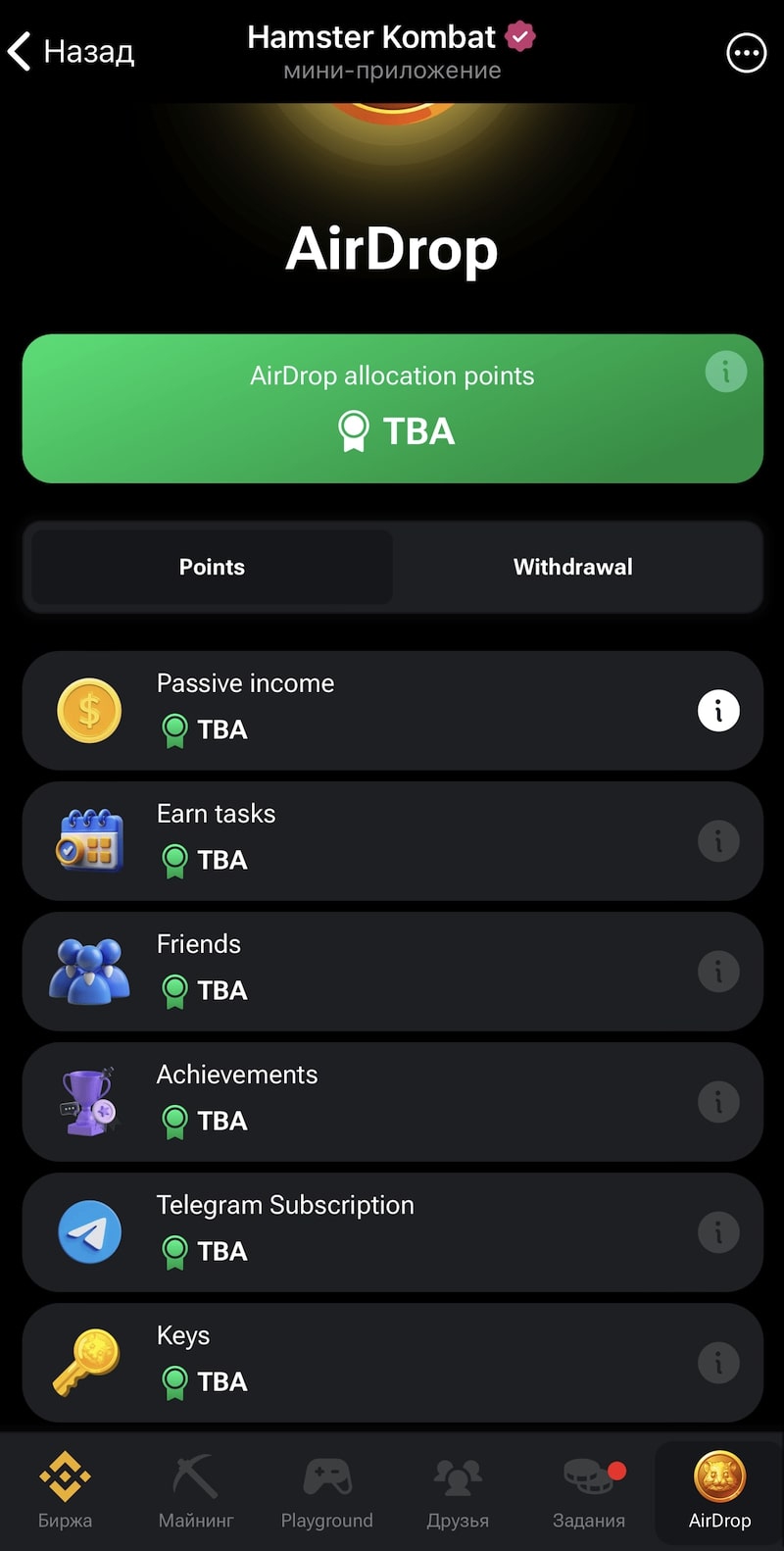The width and height of the screenshot is (784, 1551).
Task: Go to the Playground tab
Action: click(x=326, y=1491)
